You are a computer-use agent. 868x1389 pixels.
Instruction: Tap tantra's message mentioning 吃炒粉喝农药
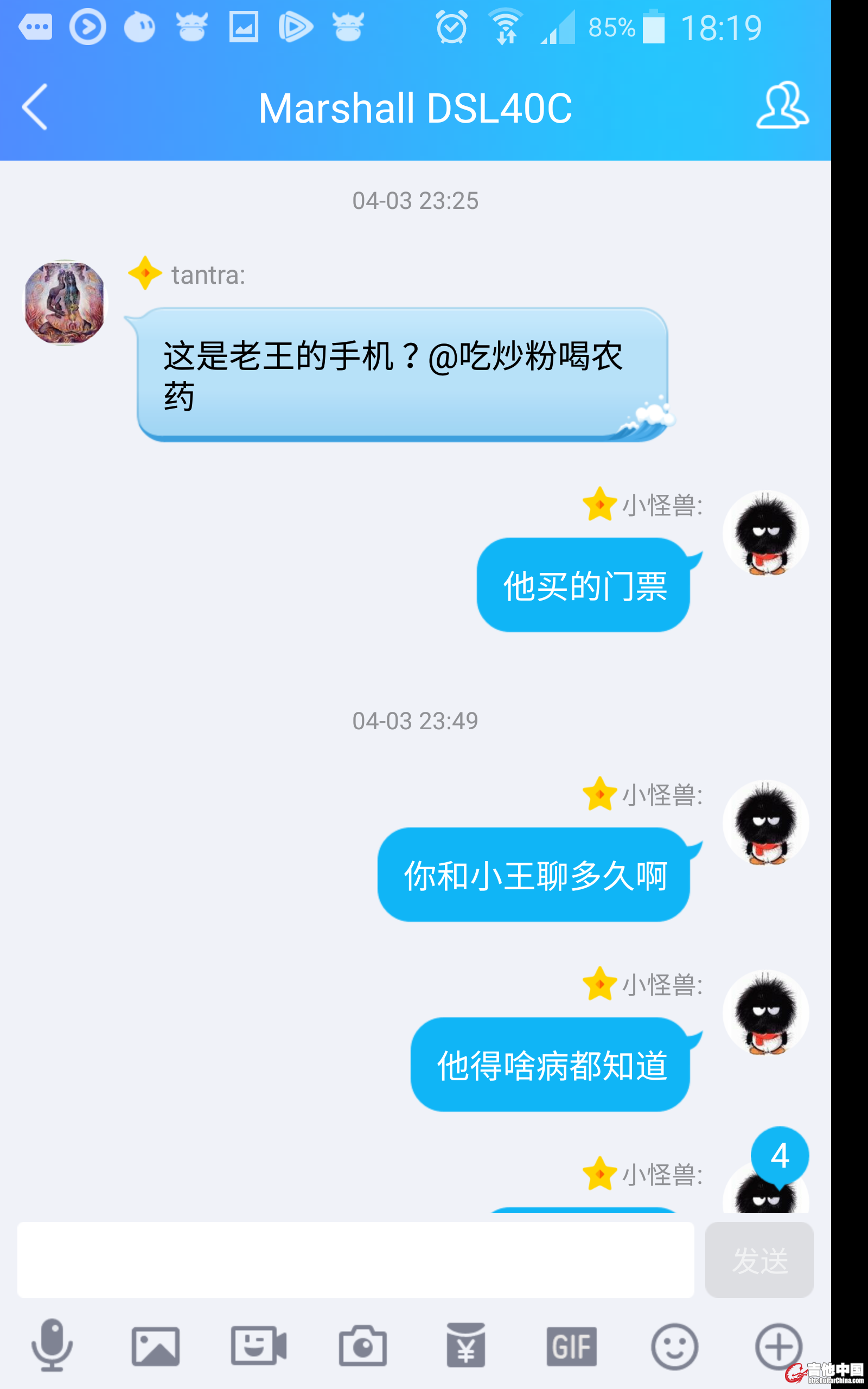[402, 375]
